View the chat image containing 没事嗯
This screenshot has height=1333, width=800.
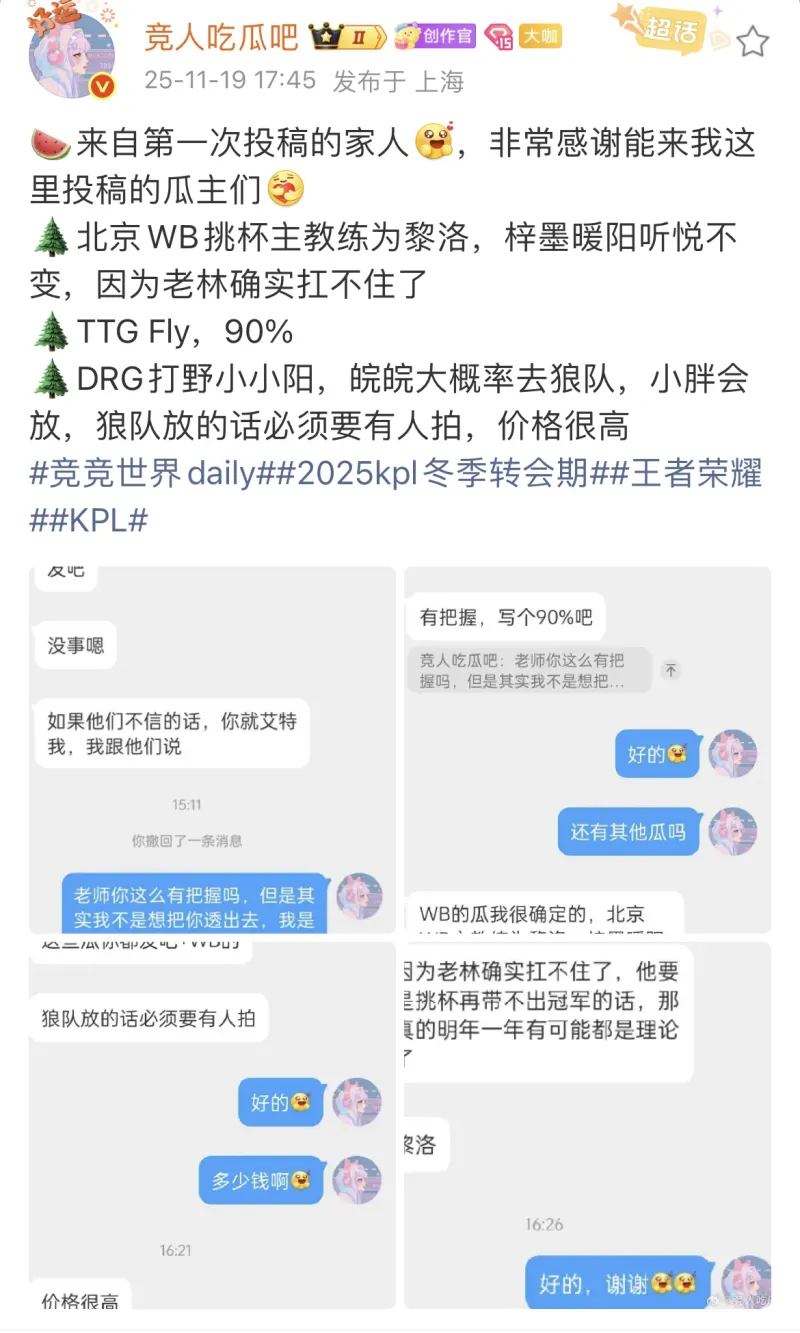212,750
